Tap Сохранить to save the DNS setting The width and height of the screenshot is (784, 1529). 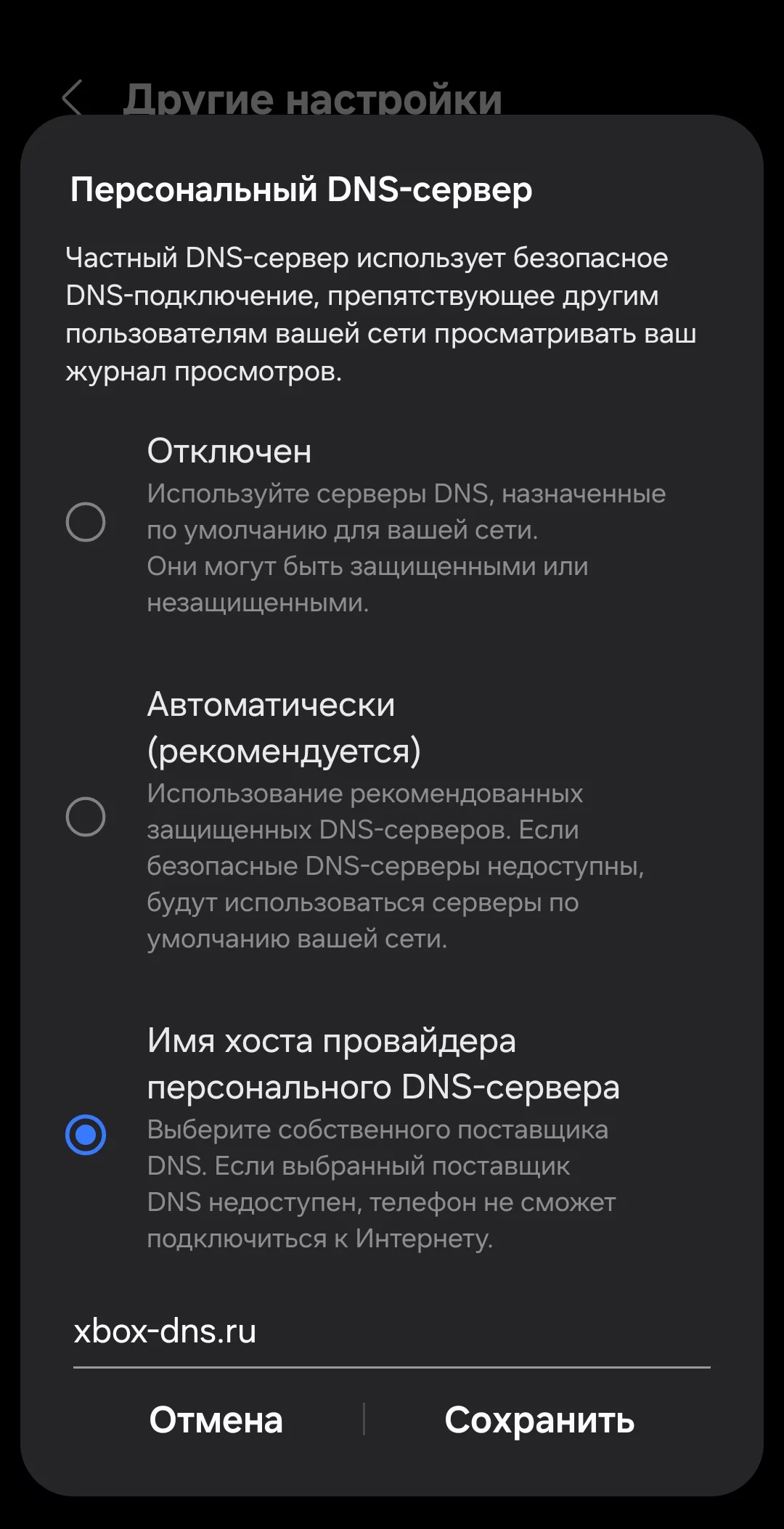pos(539,1420)
